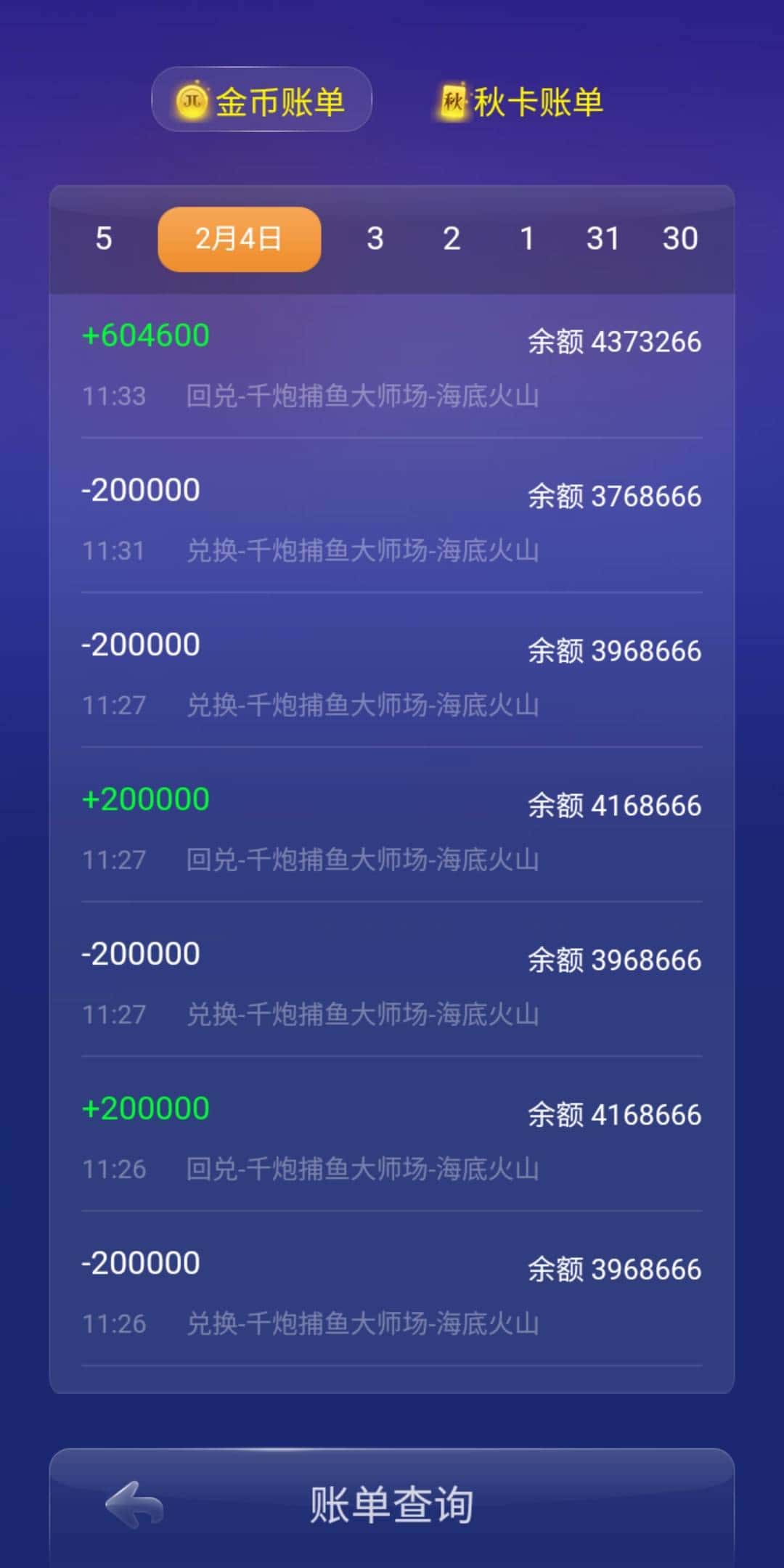Select the 2月4日 date tab
Image resolution: width=784 pixels, height=1568 pixels.
238,239
